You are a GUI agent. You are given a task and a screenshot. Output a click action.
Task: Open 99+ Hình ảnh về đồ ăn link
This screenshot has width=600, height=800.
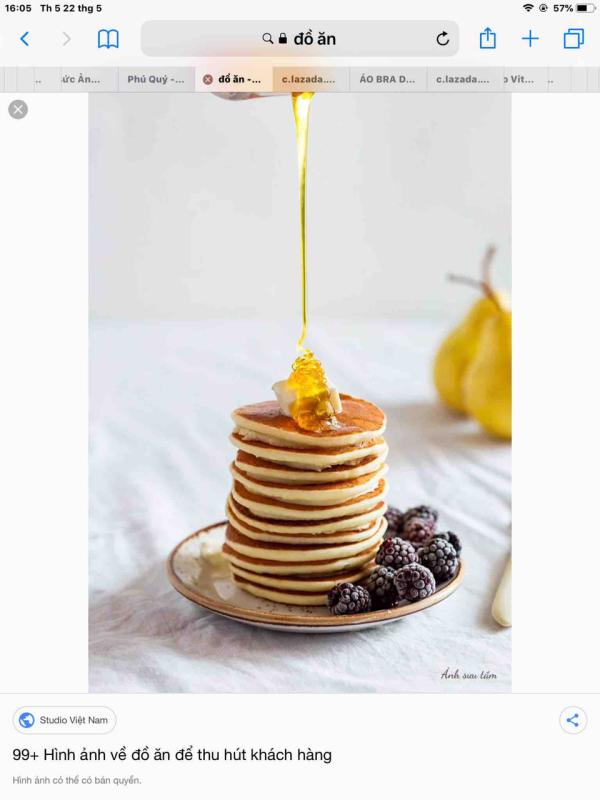point(172,755)
